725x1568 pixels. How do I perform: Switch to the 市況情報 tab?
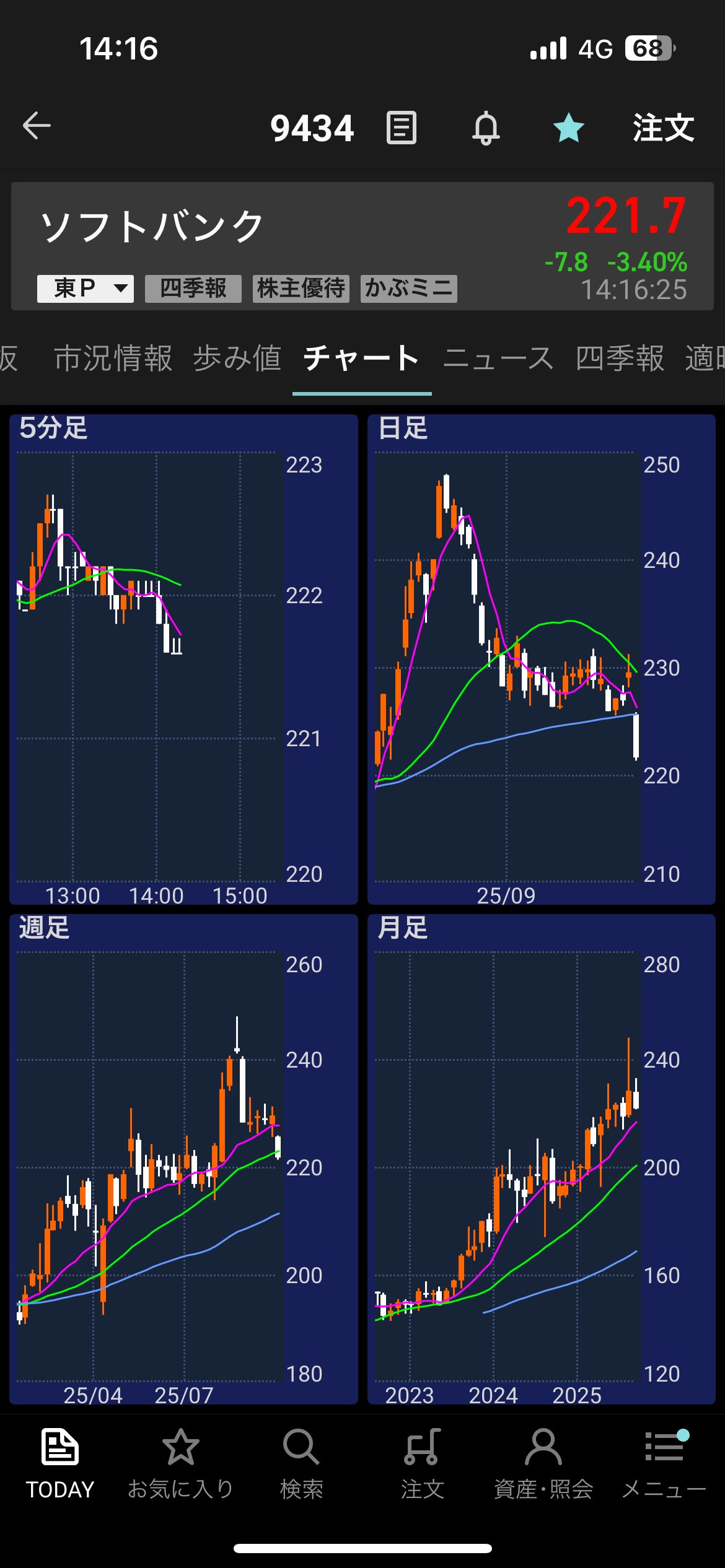113,359
